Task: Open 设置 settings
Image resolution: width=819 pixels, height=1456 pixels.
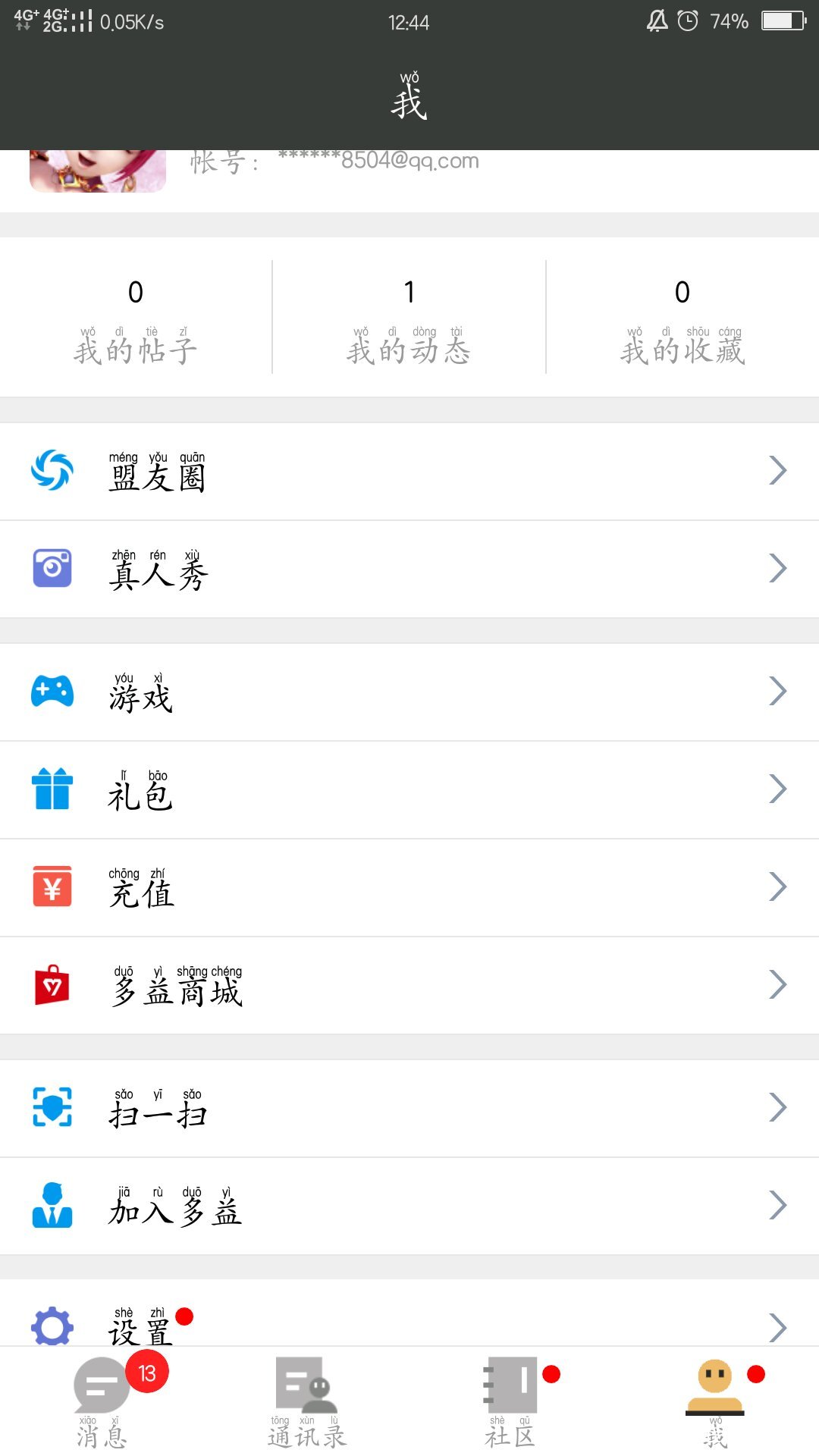Action: (x=409, y=1313)
